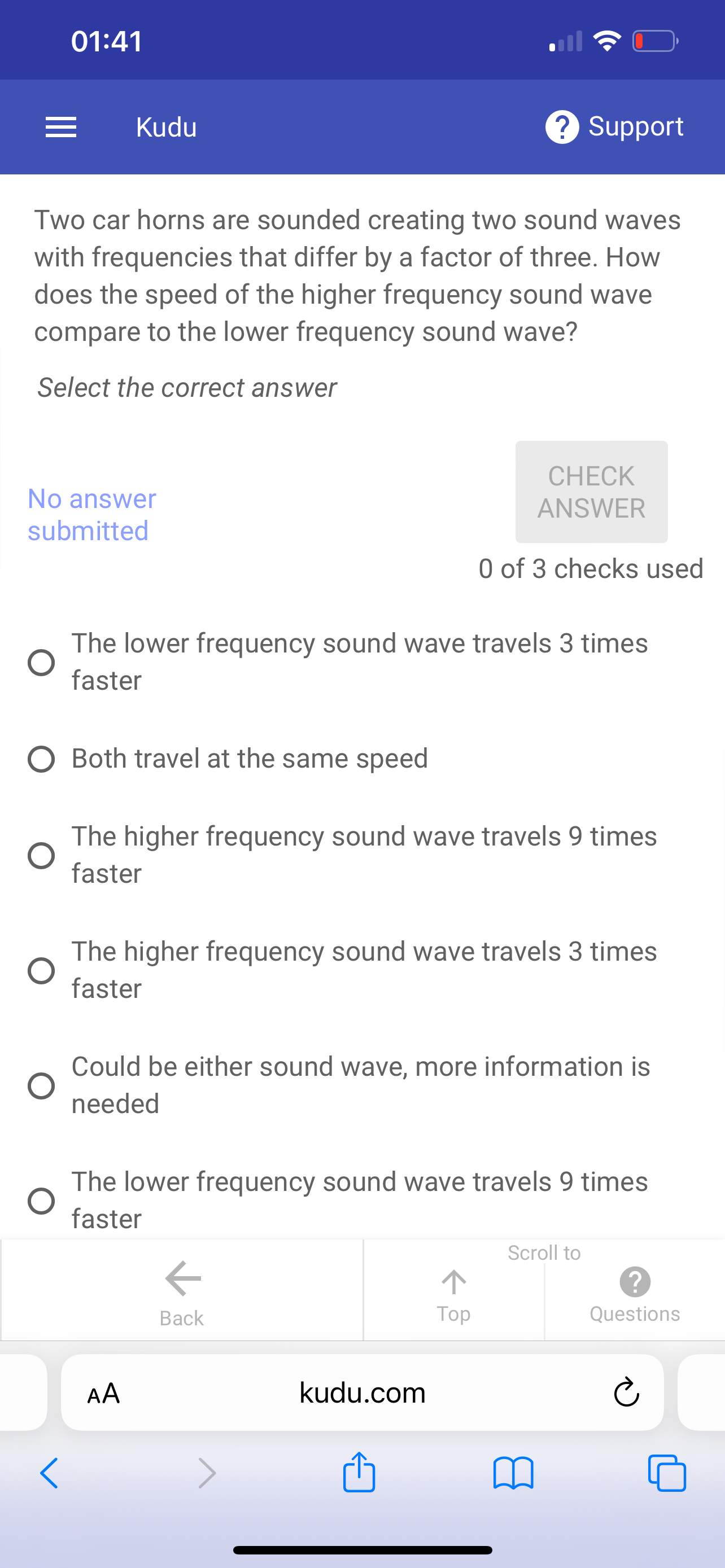
Task: Tap the kudu.com address bar
Action: [x=362, y=1393]
